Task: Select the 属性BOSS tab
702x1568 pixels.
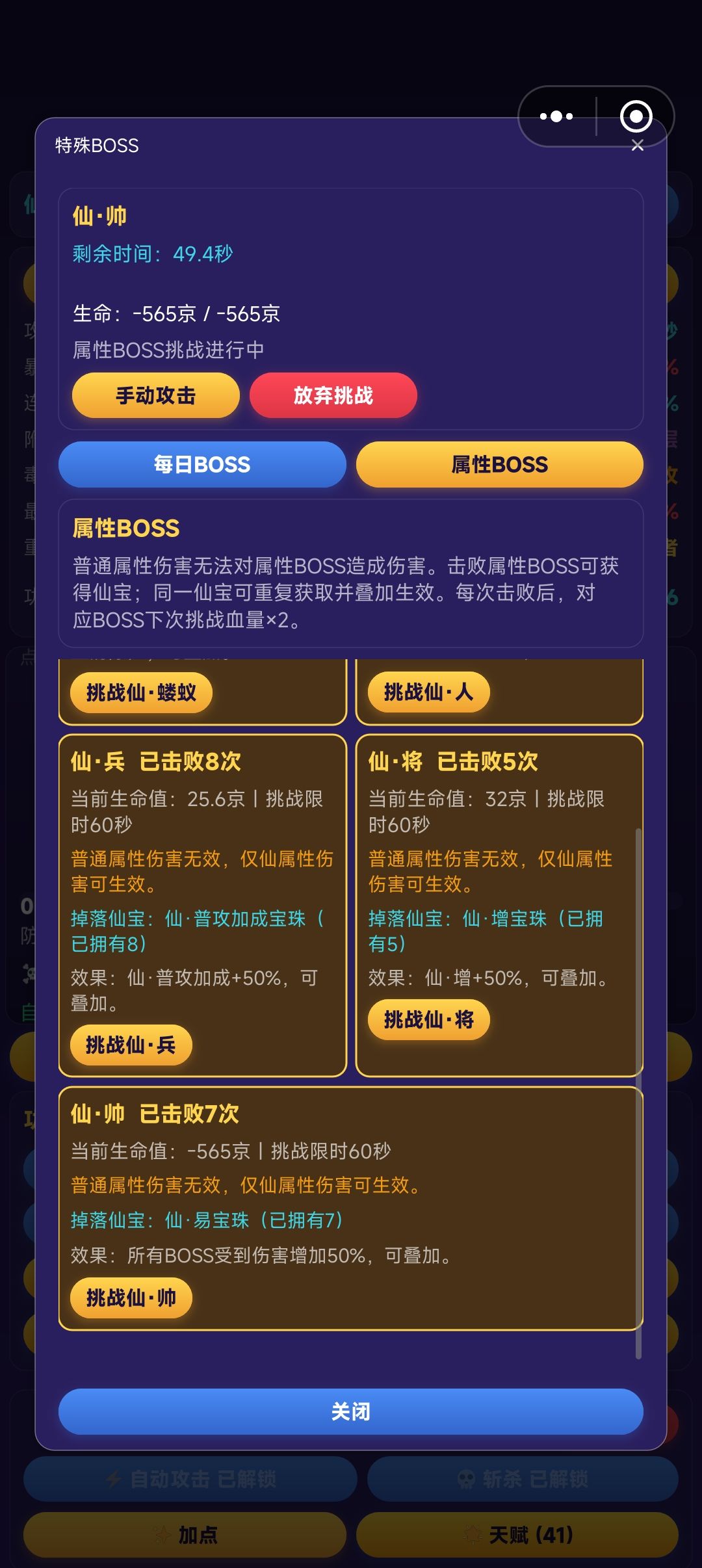Action: pyautogui.click(x=500, y=464)
